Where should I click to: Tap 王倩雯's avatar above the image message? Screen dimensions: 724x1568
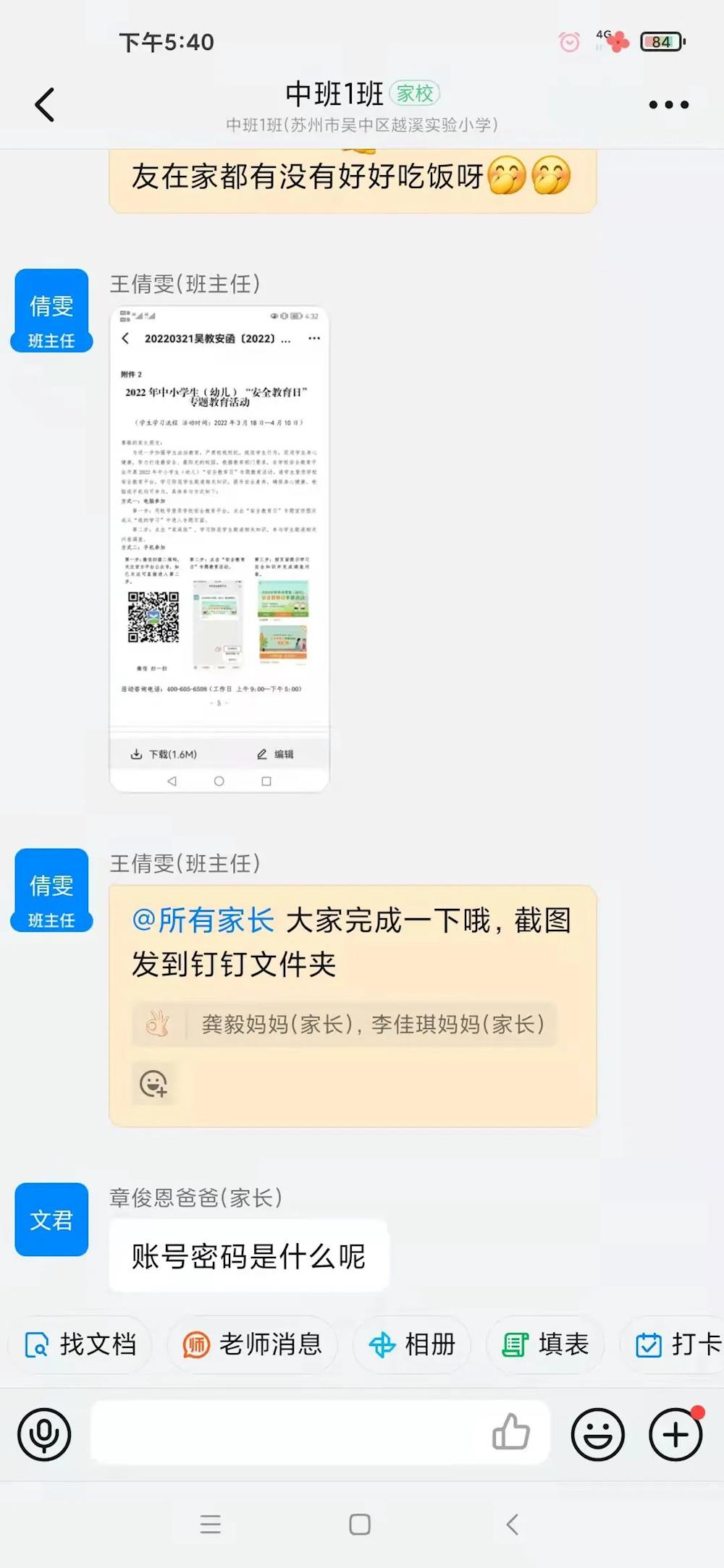click(51, 310)
